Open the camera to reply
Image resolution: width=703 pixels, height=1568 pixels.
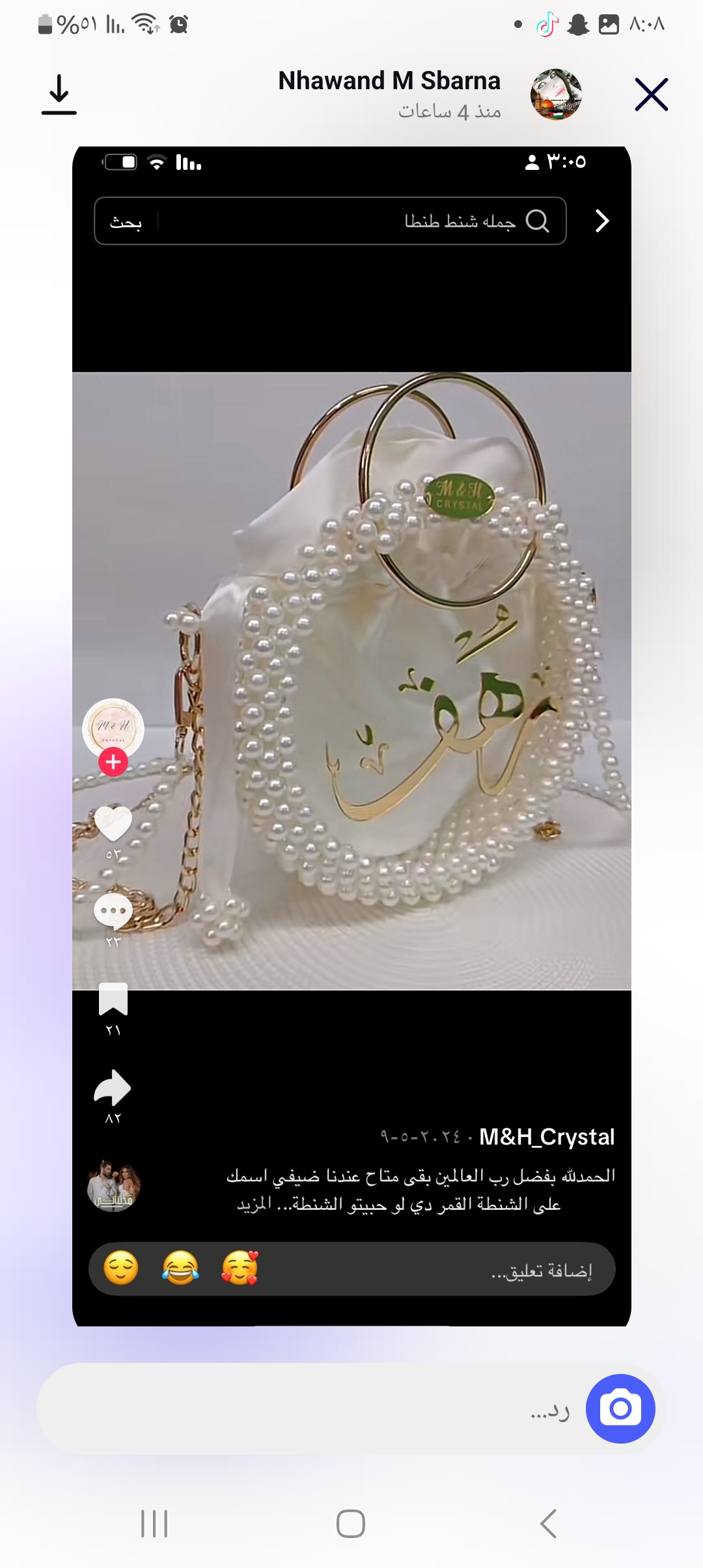click(620, 1409)
